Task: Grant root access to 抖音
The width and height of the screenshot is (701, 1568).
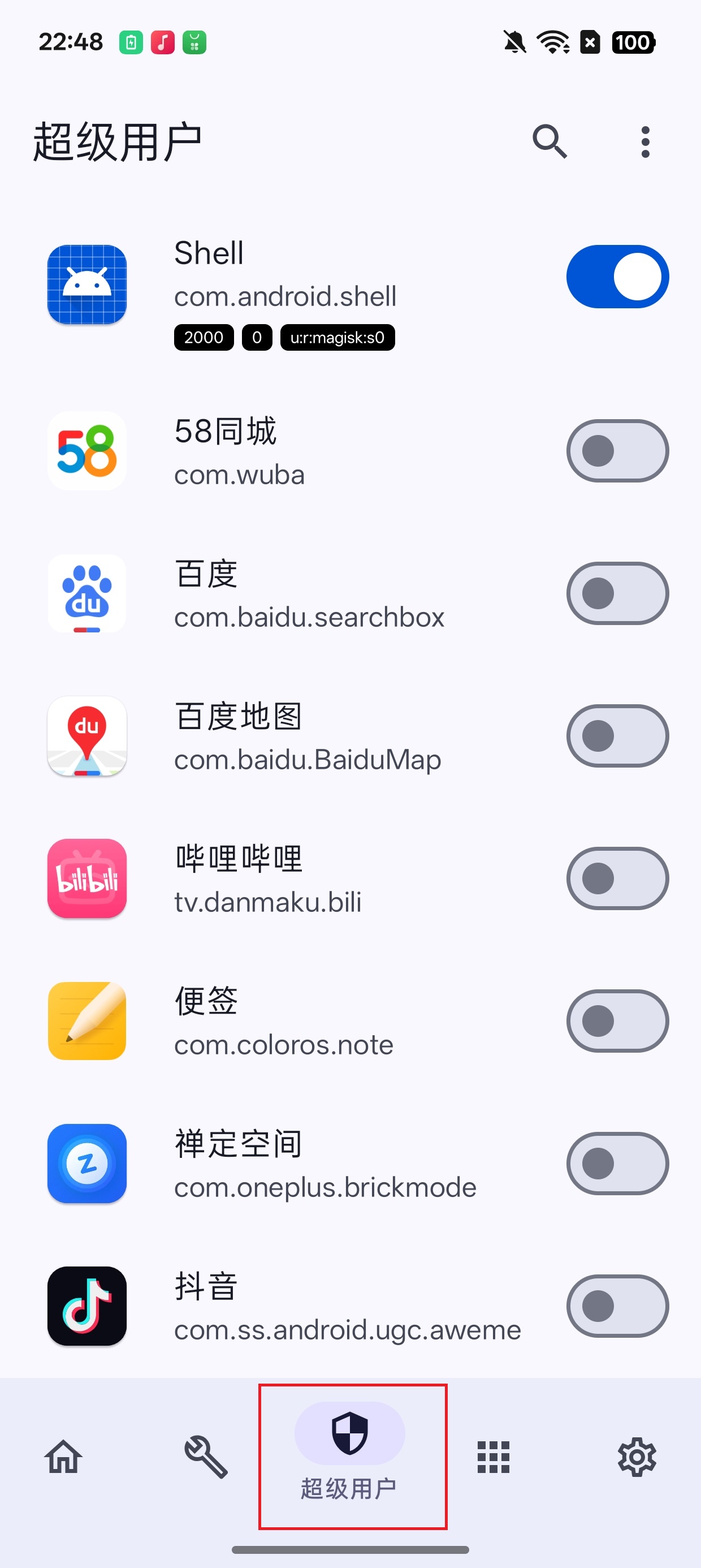Action: [617, 1306]
